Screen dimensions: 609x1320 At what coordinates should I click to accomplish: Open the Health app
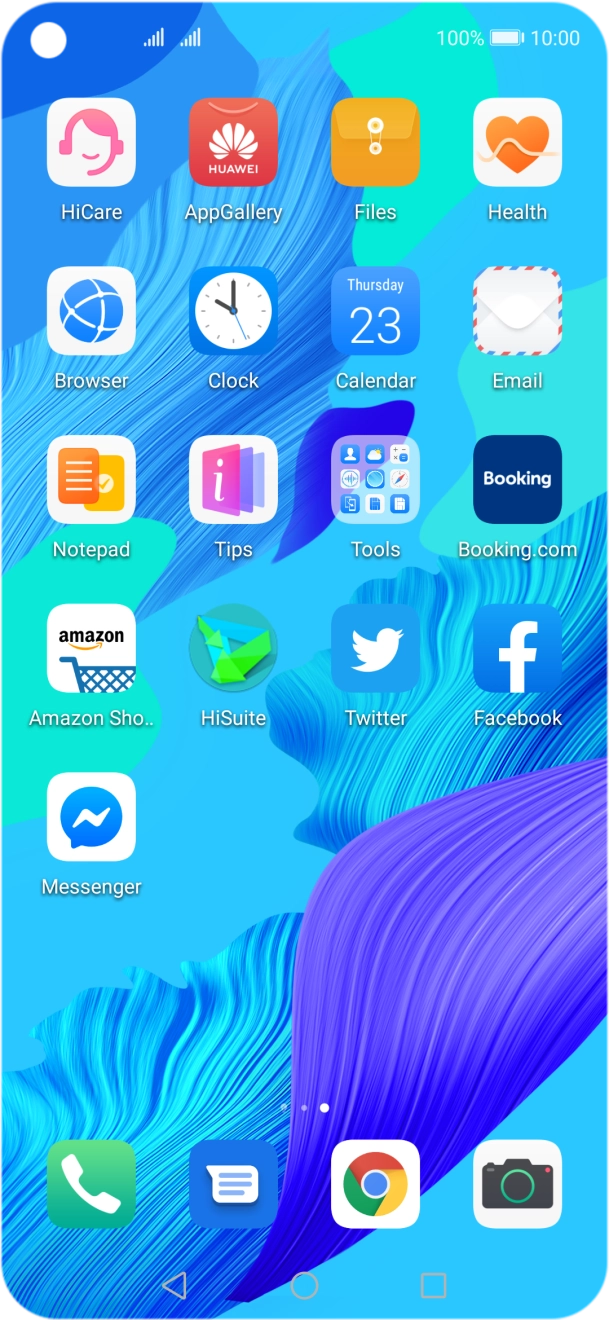[517, 142]
